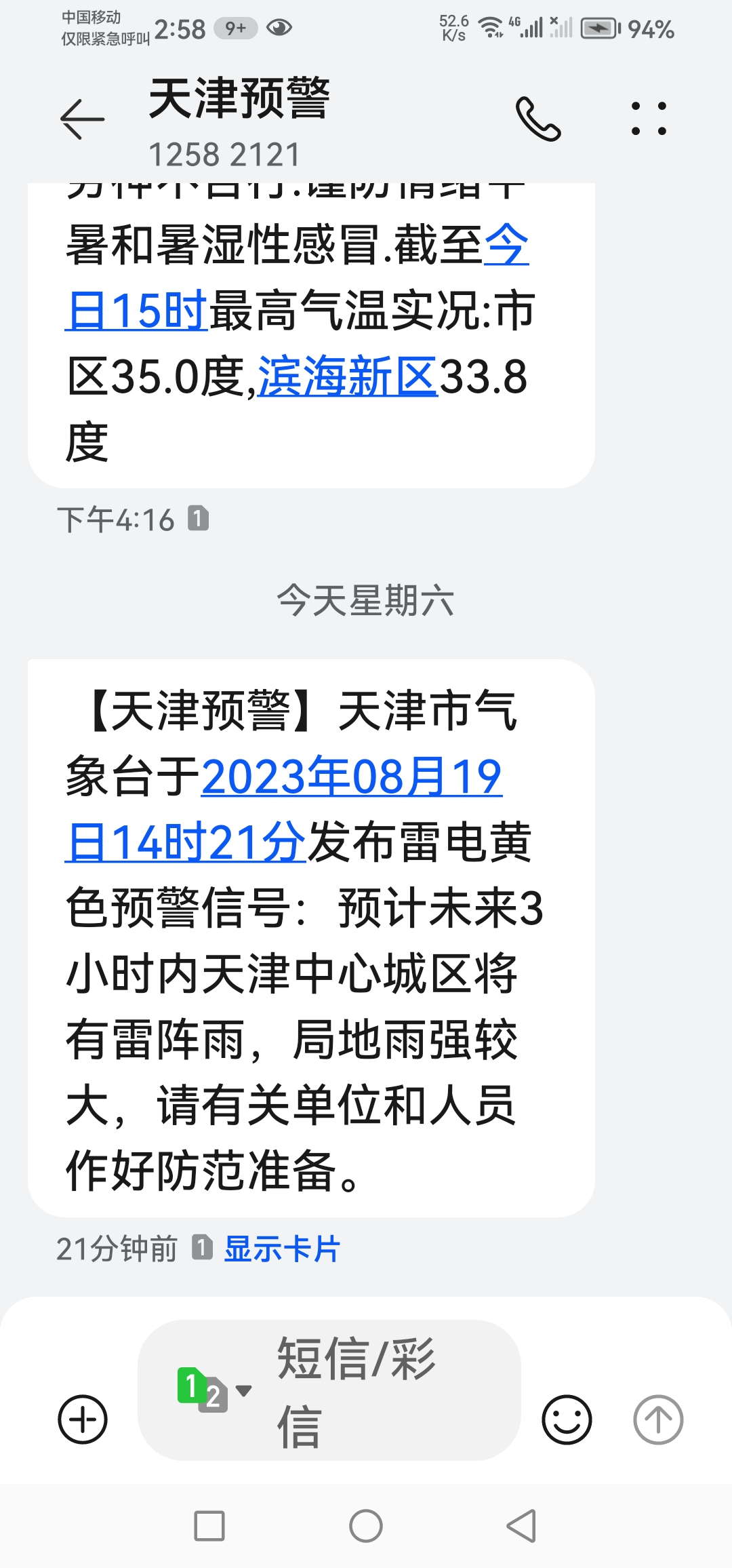Switch SIM card with the 1/2 selector

click(211, 1390)
